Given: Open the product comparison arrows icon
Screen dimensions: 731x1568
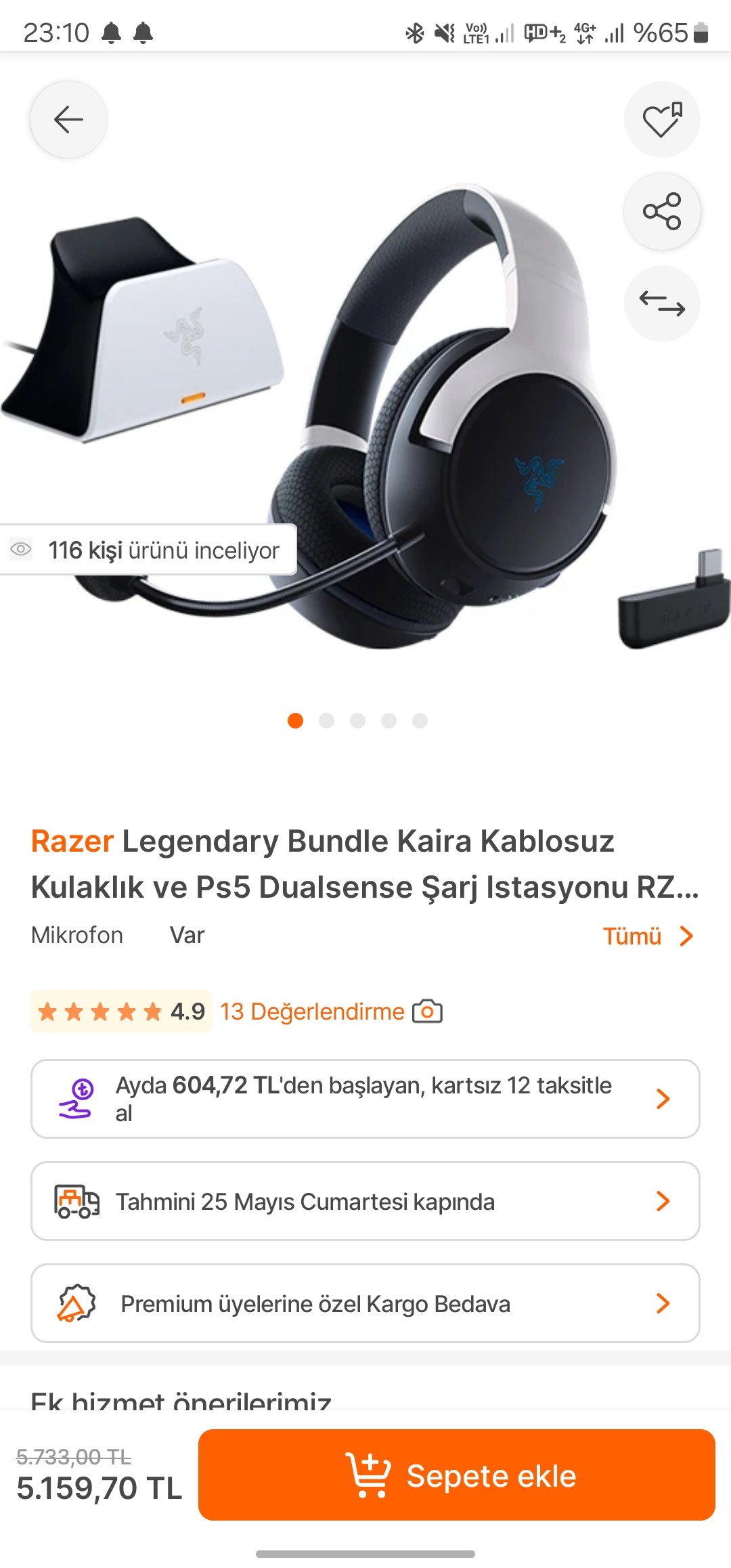Looking at the screenshot, I should coord(662,303).
